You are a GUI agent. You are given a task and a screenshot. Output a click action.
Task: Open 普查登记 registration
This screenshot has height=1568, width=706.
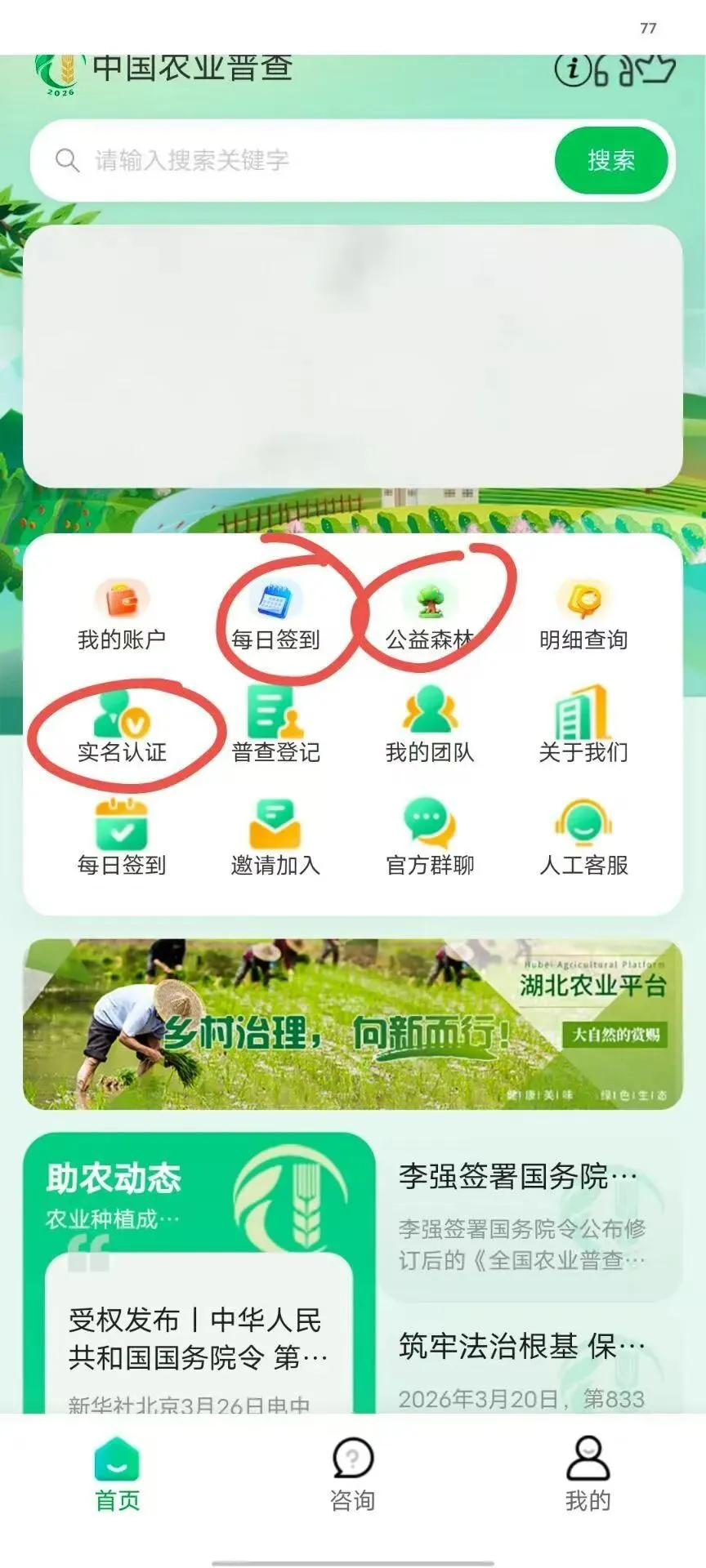[275, 726]
